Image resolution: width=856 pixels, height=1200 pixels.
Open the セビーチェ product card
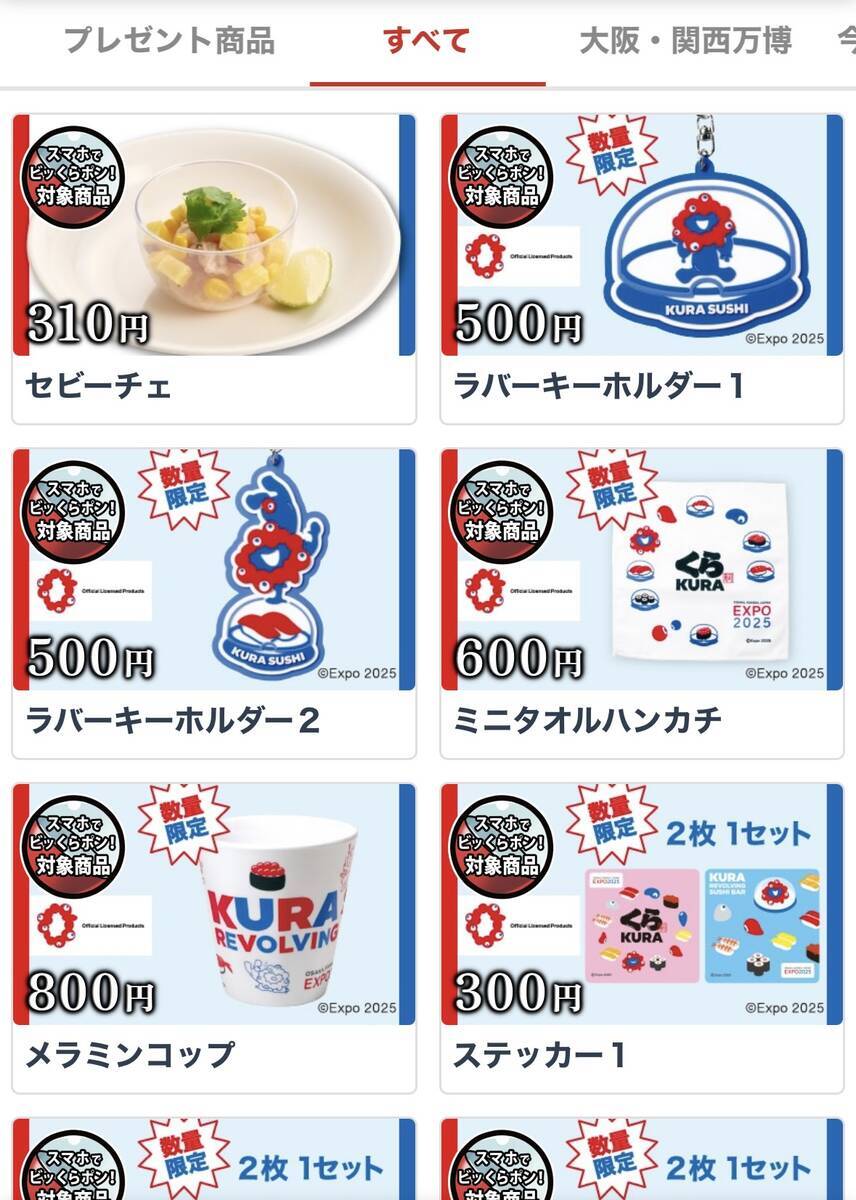[214, 268]
